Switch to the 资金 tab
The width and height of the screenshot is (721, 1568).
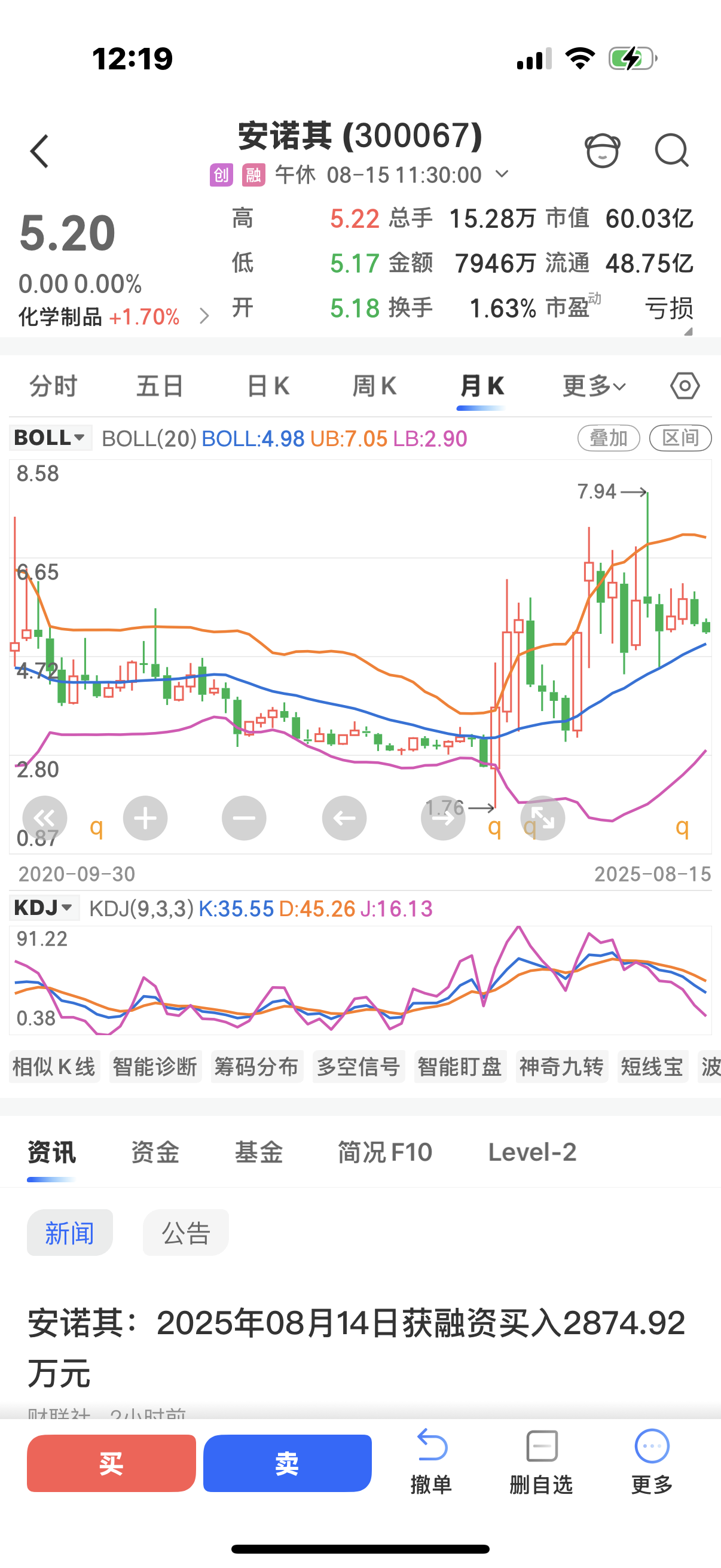click(155, 1152)
